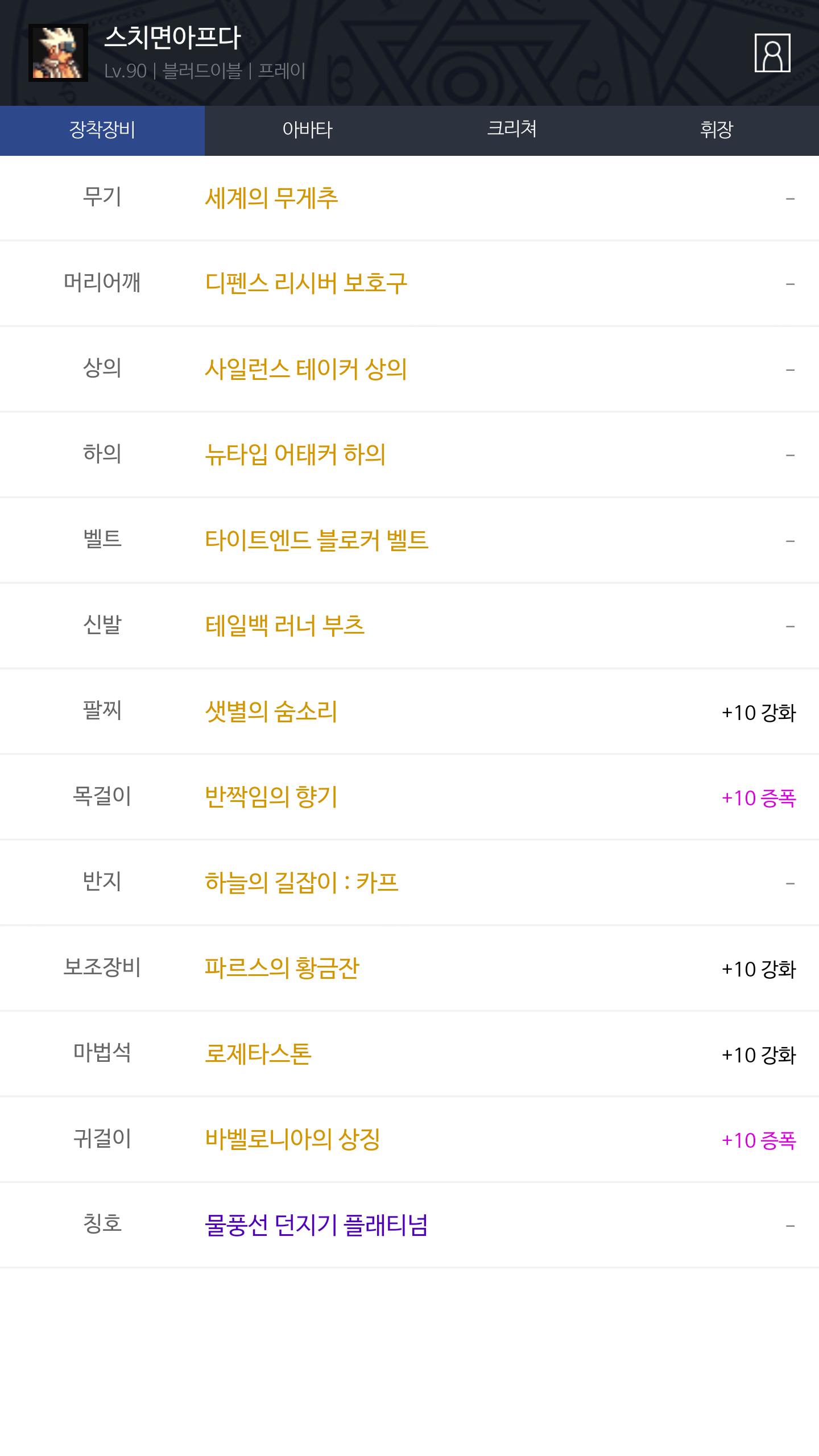This screenshot has width=819, height=1456.
Task: View 사일런스 테이커 상의 item
Action: click(305, 369)
